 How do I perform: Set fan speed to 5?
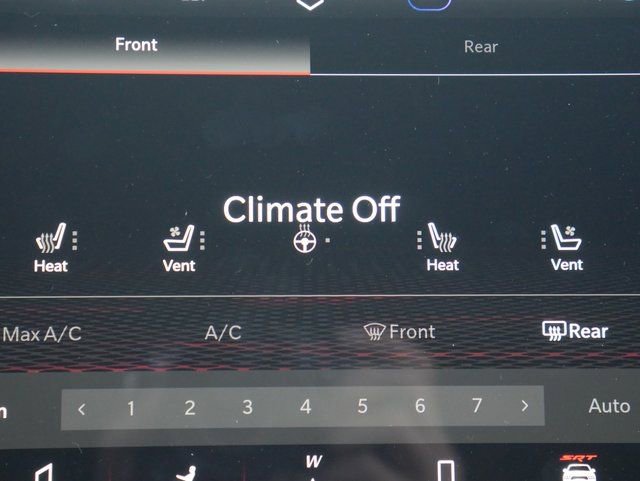point(362,407)
